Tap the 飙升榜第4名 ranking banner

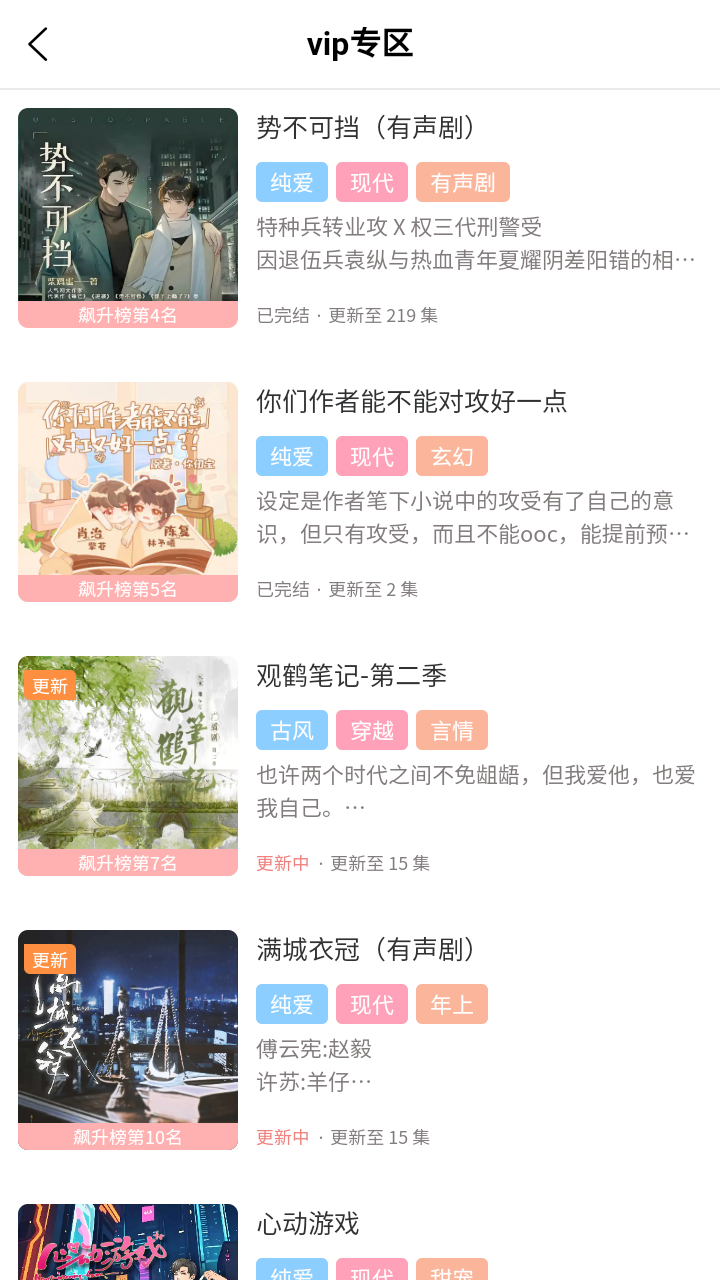tap(128, 314)
